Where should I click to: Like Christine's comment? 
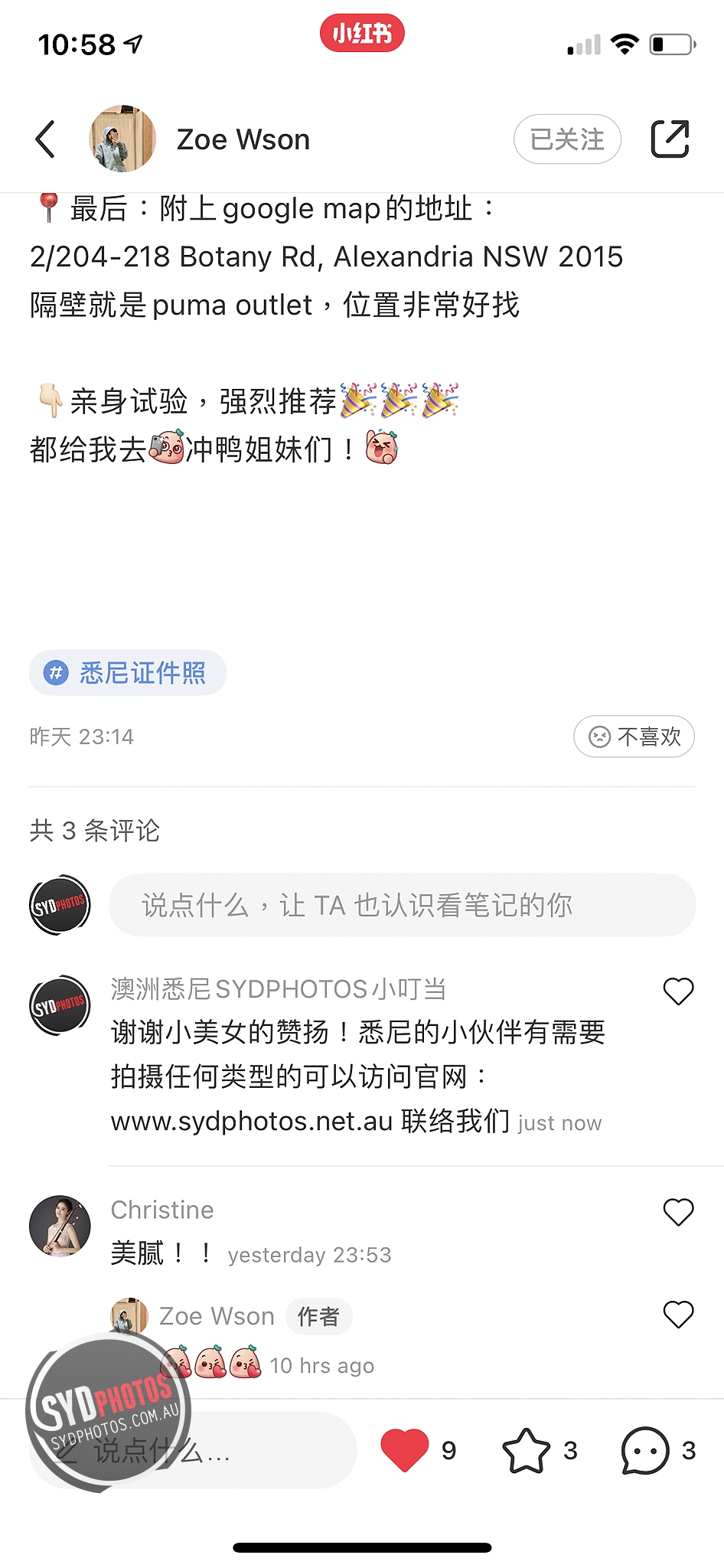678,1212
